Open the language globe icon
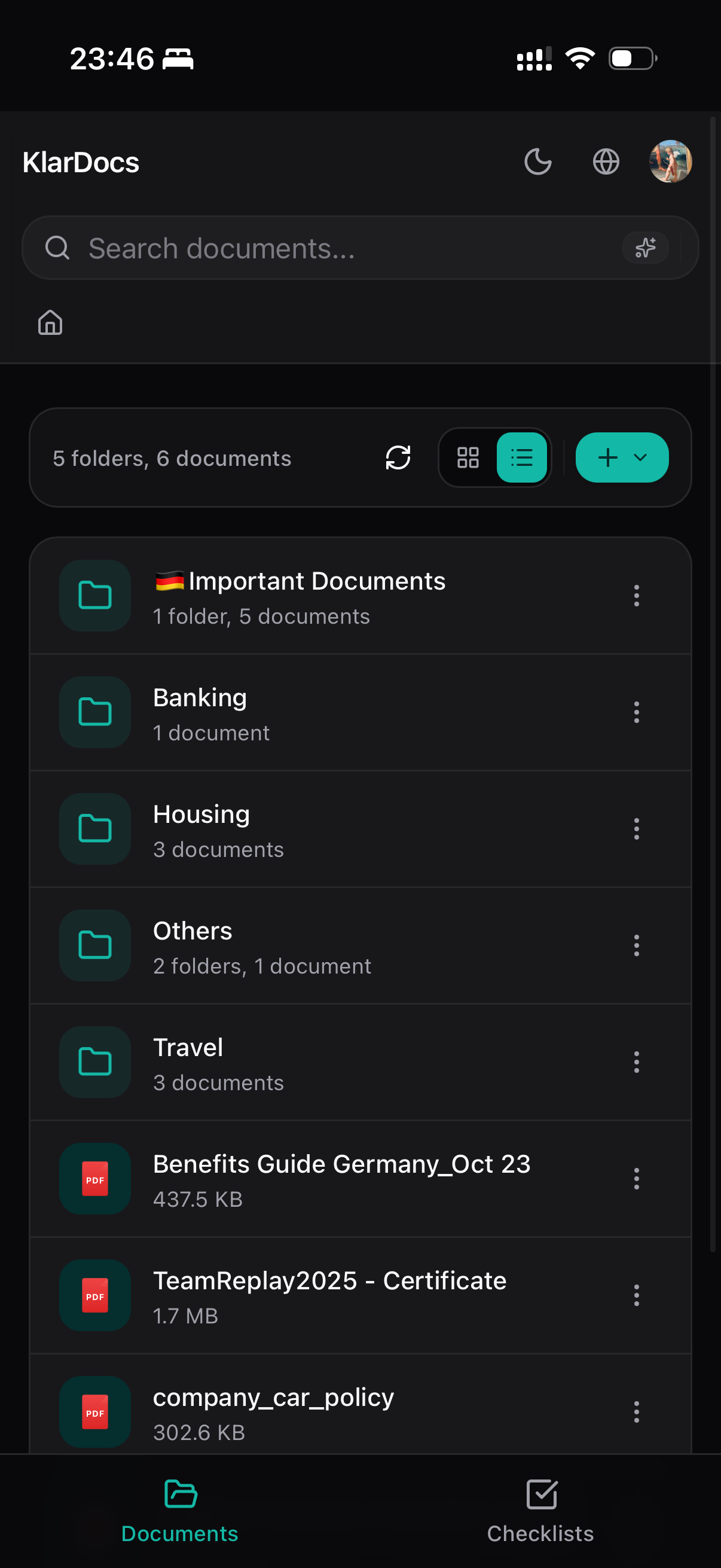 (x=606, y=162)
